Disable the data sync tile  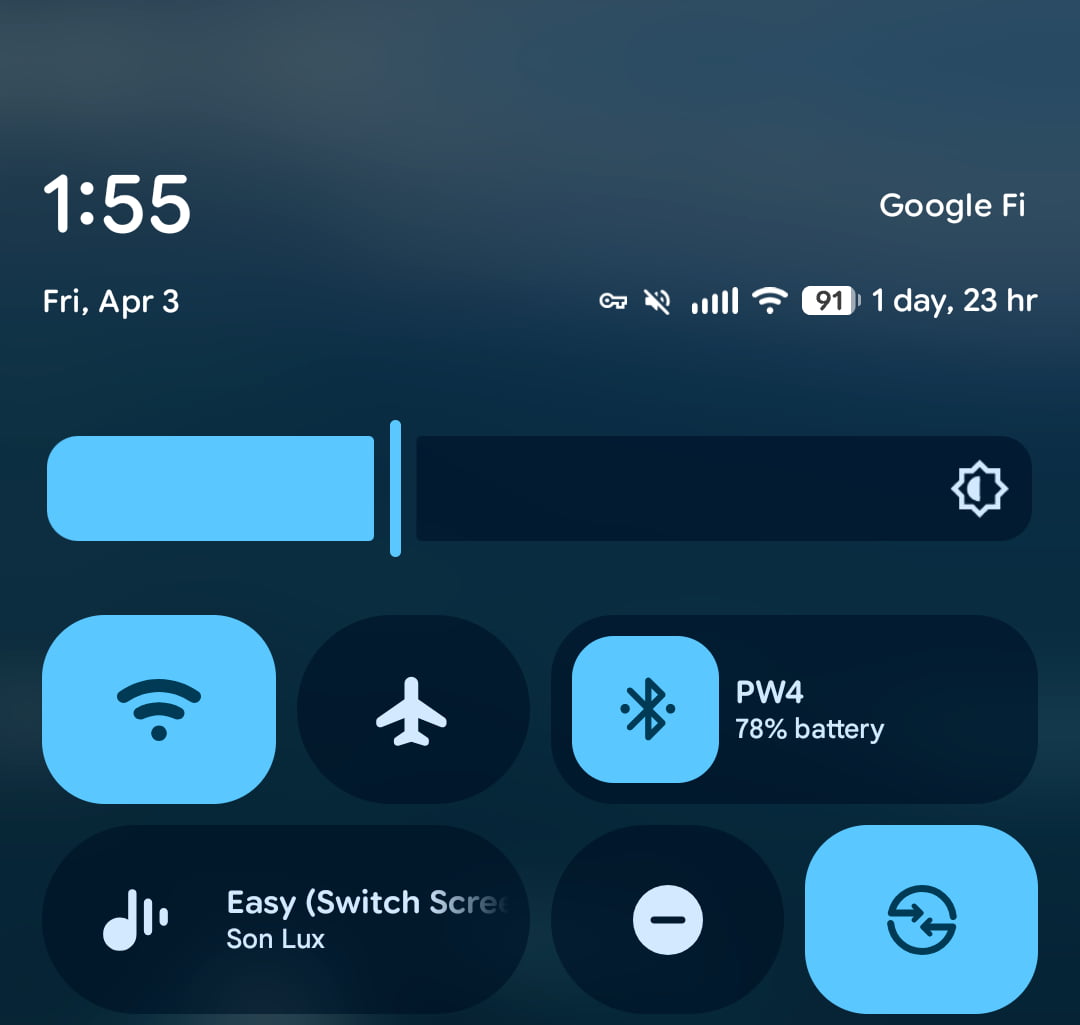921,919
